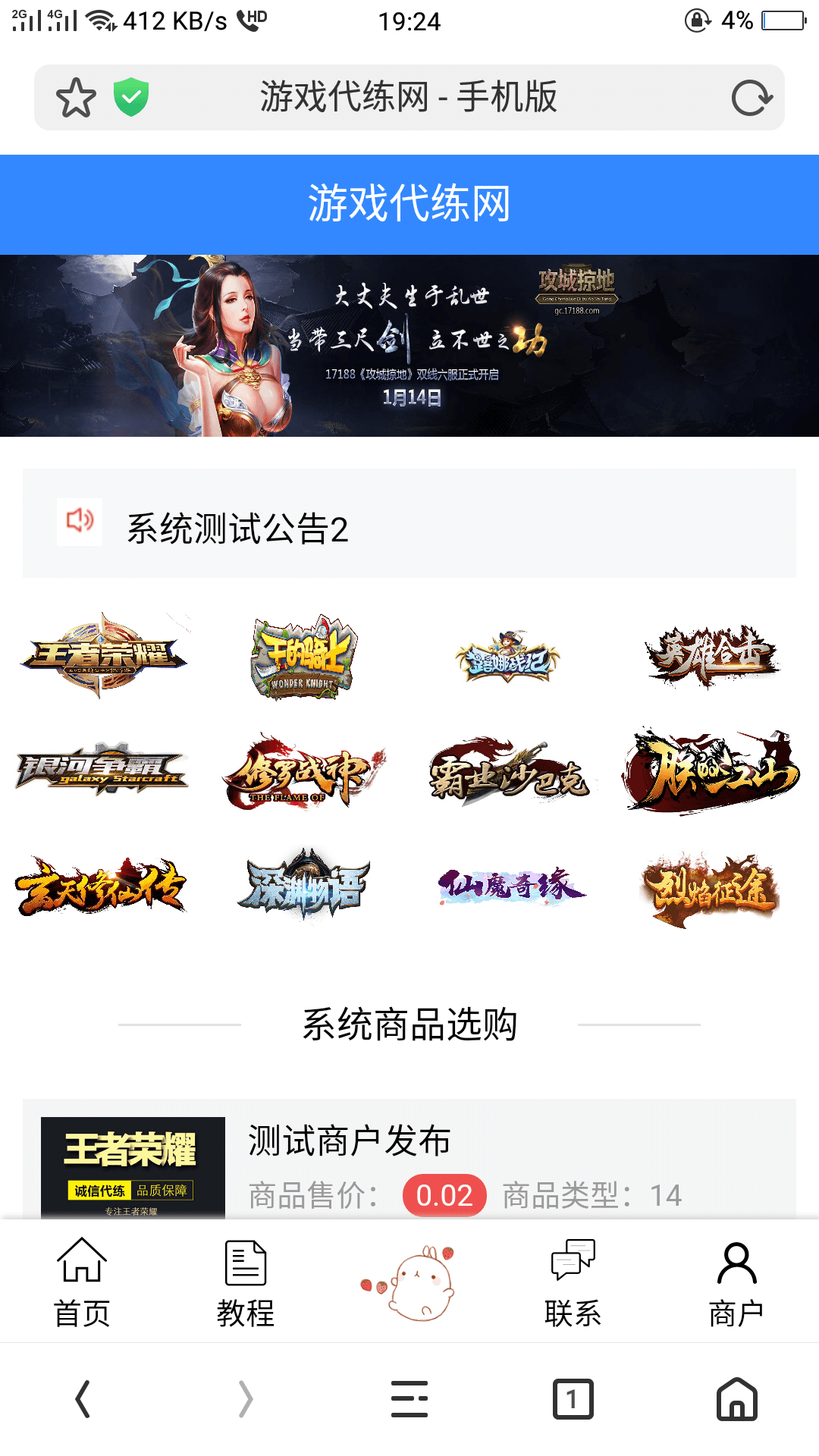Choose the 烈焰征途 game
Screen dimensions: 819x1456
point(711,889)
